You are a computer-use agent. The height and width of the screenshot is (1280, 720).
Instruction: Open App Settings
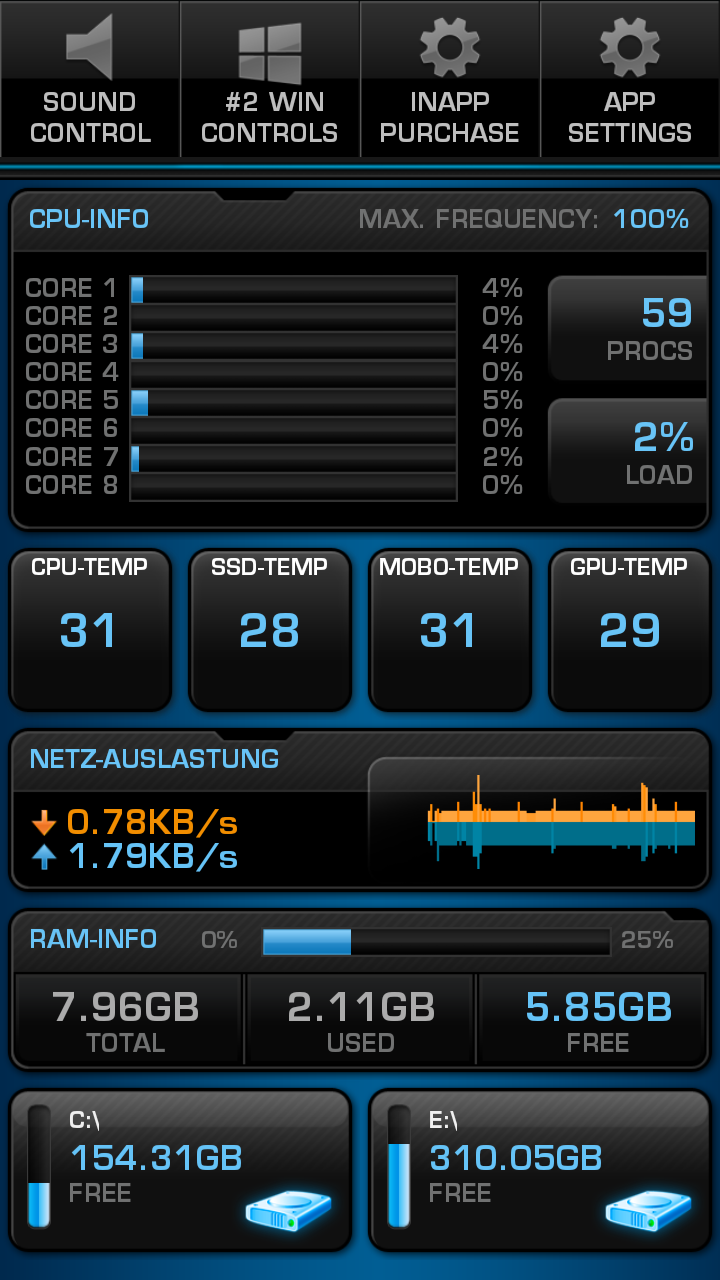tap(630, 80)
